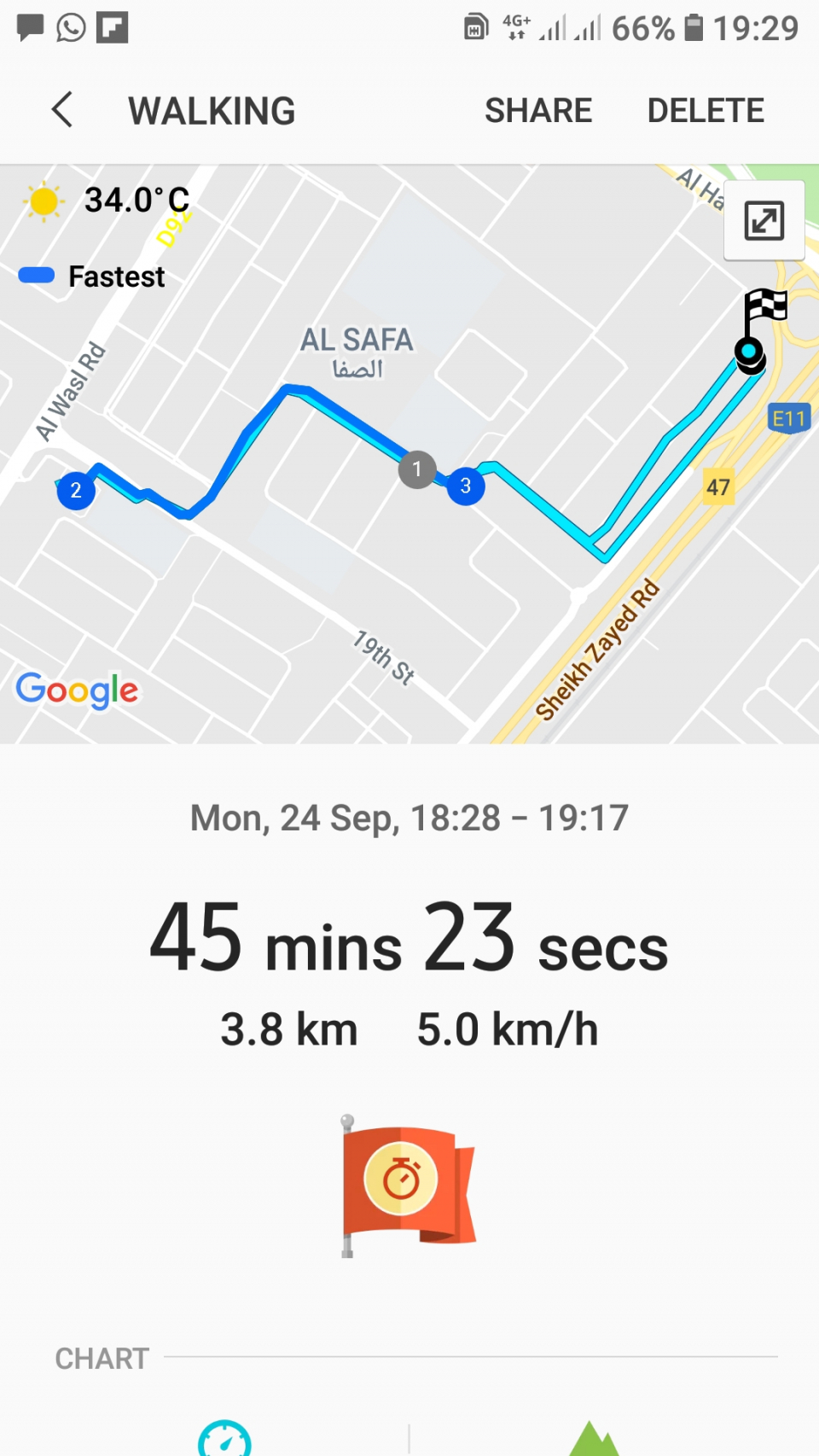This screenshot has width=819, height=1456.
Task: Go back using the back arrow
Action: tap(60, 109)
